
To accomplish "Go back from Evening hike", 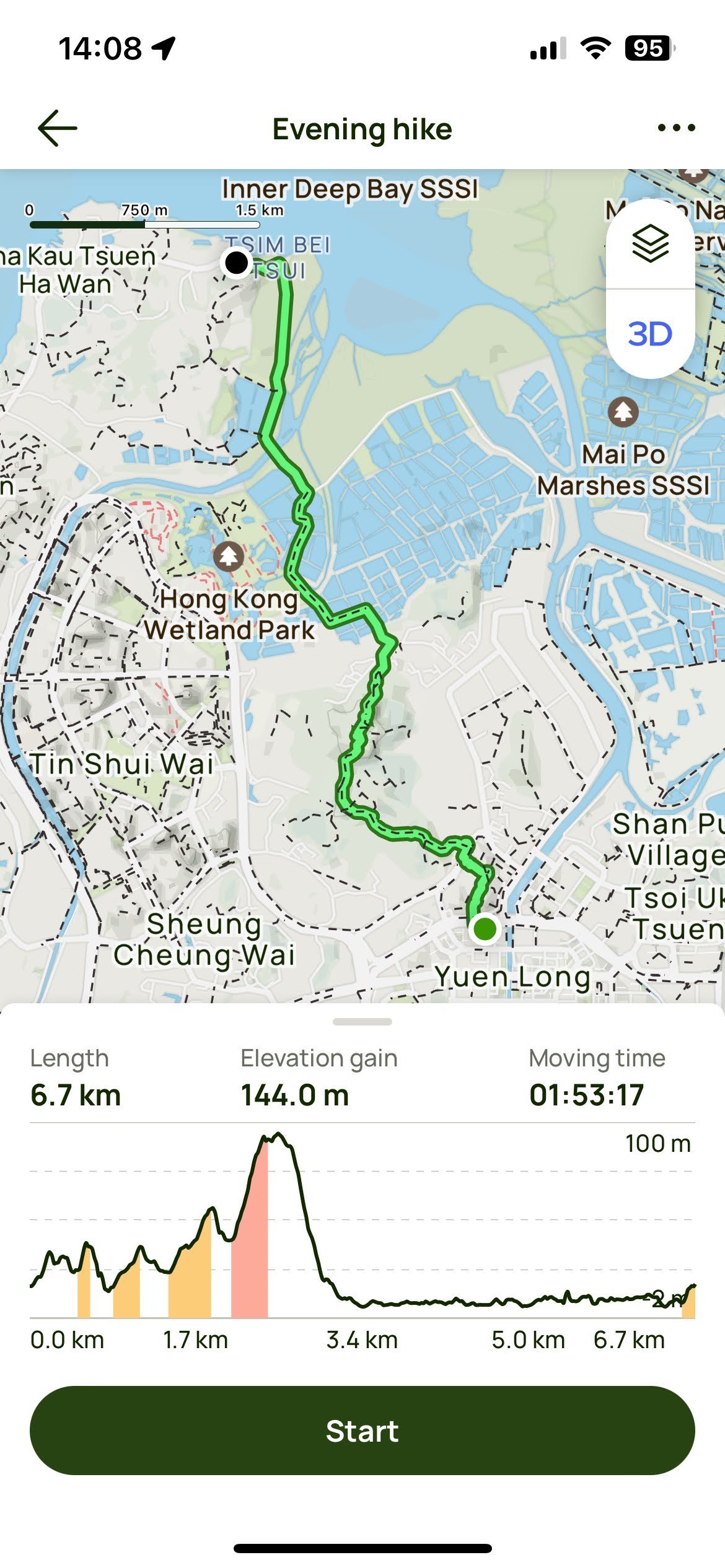I will coord(57,128).
